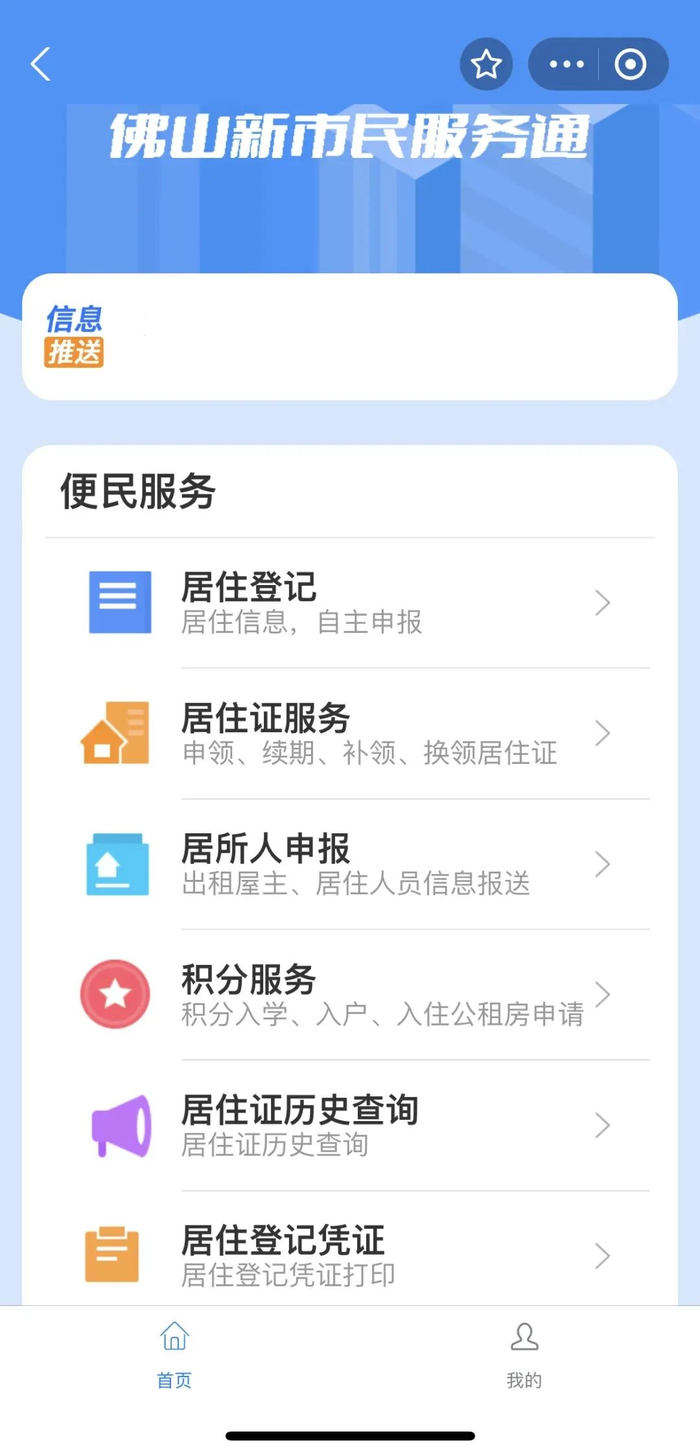Select the 首页 tab
This screenshot has width=700, height=1454.
[174, 1355]
